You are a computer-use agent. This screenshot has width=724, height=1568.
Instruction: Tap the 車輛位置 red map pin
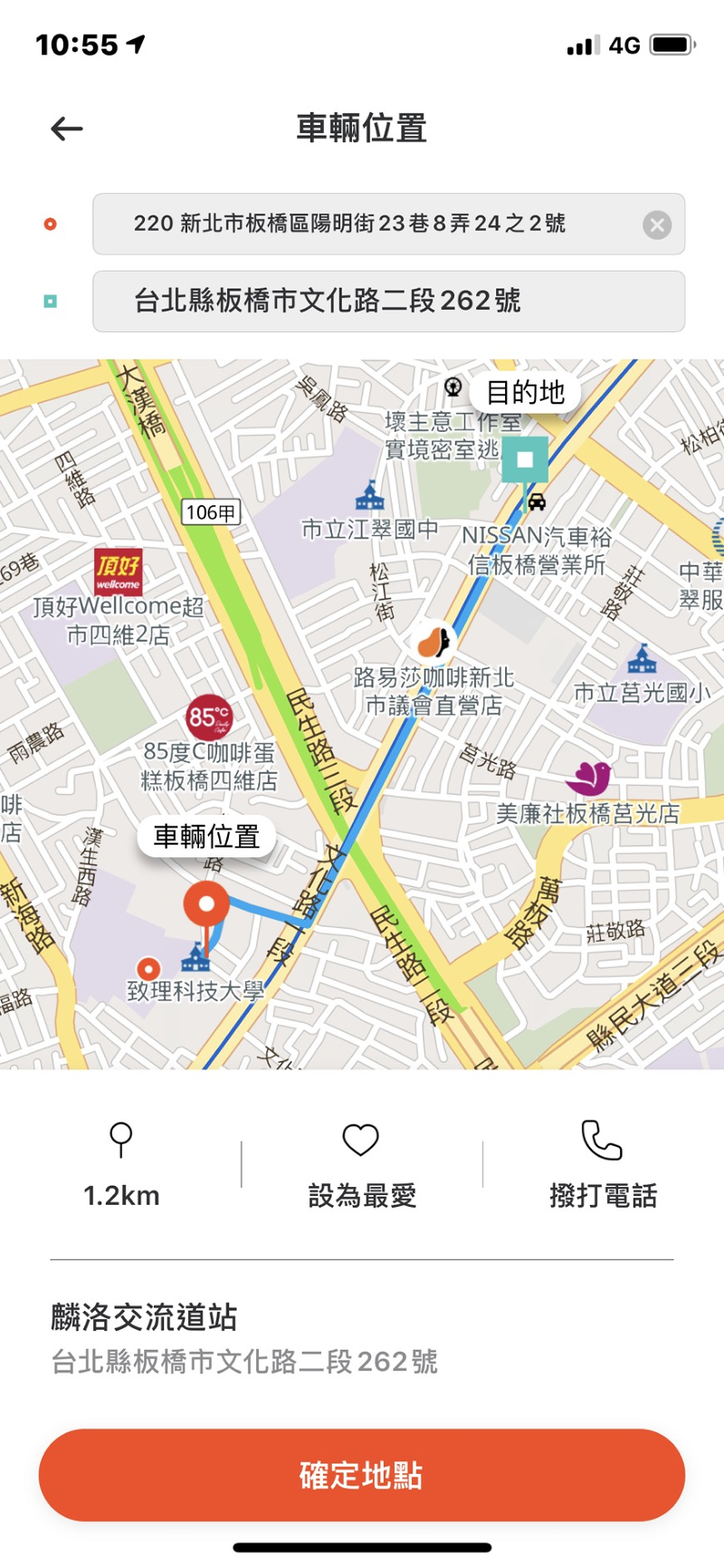click(206, 905)
